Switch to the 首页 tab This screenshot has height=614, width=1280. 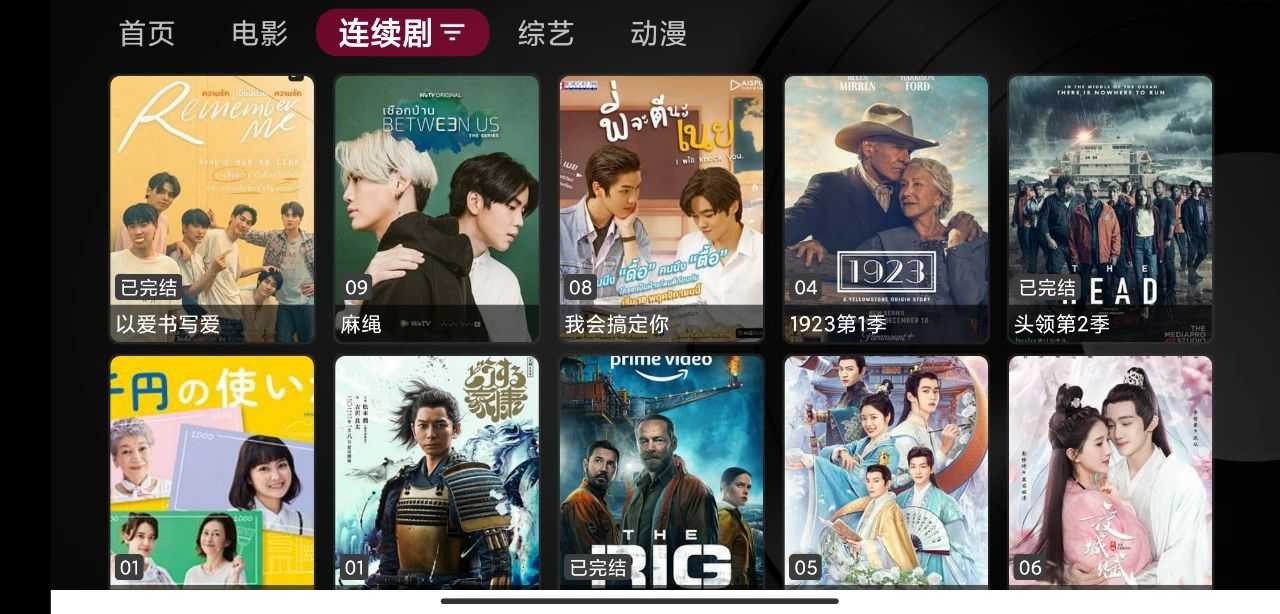pyautogui.click(x=147, y=33)
